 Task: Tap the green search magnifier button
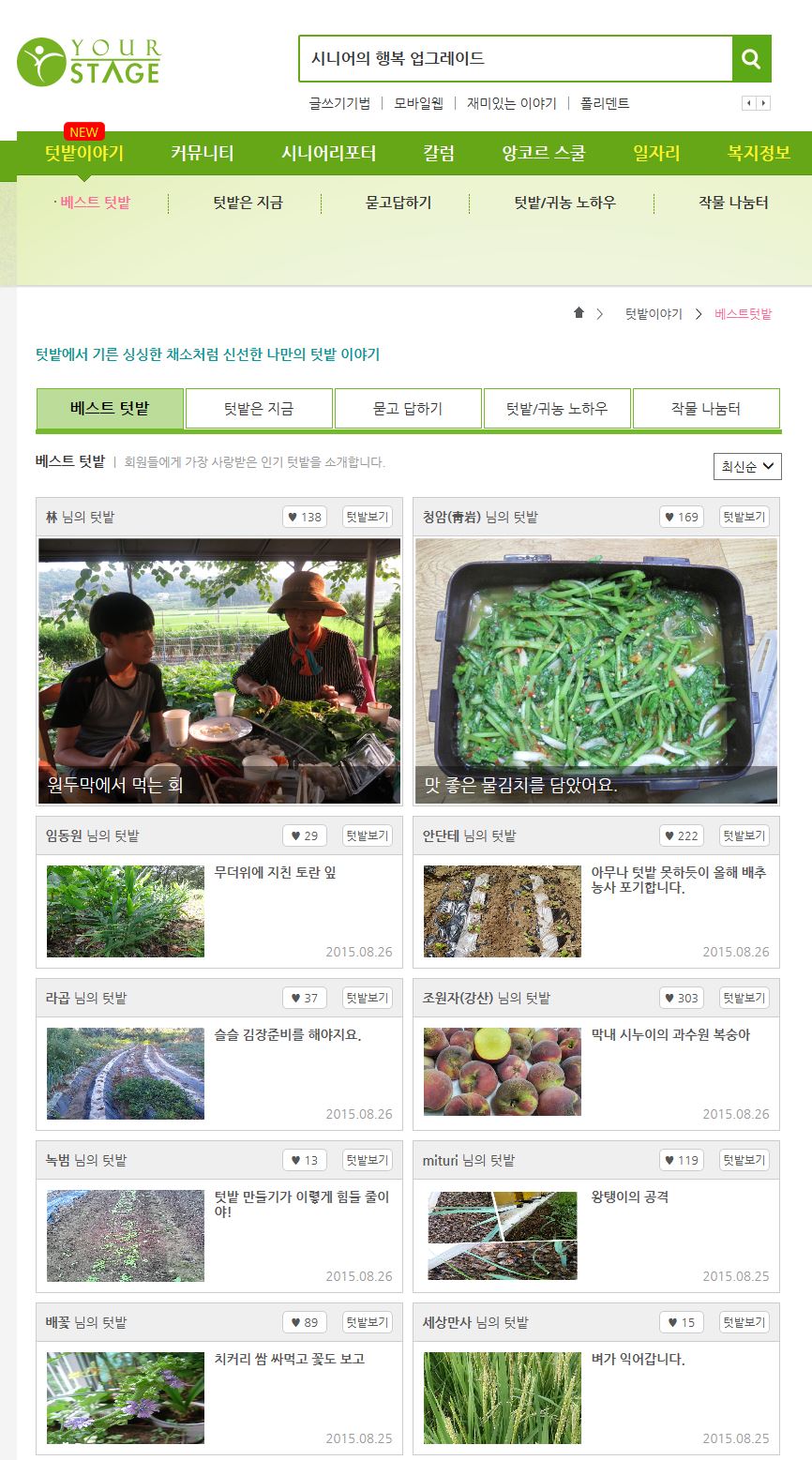tap(751, 58)
